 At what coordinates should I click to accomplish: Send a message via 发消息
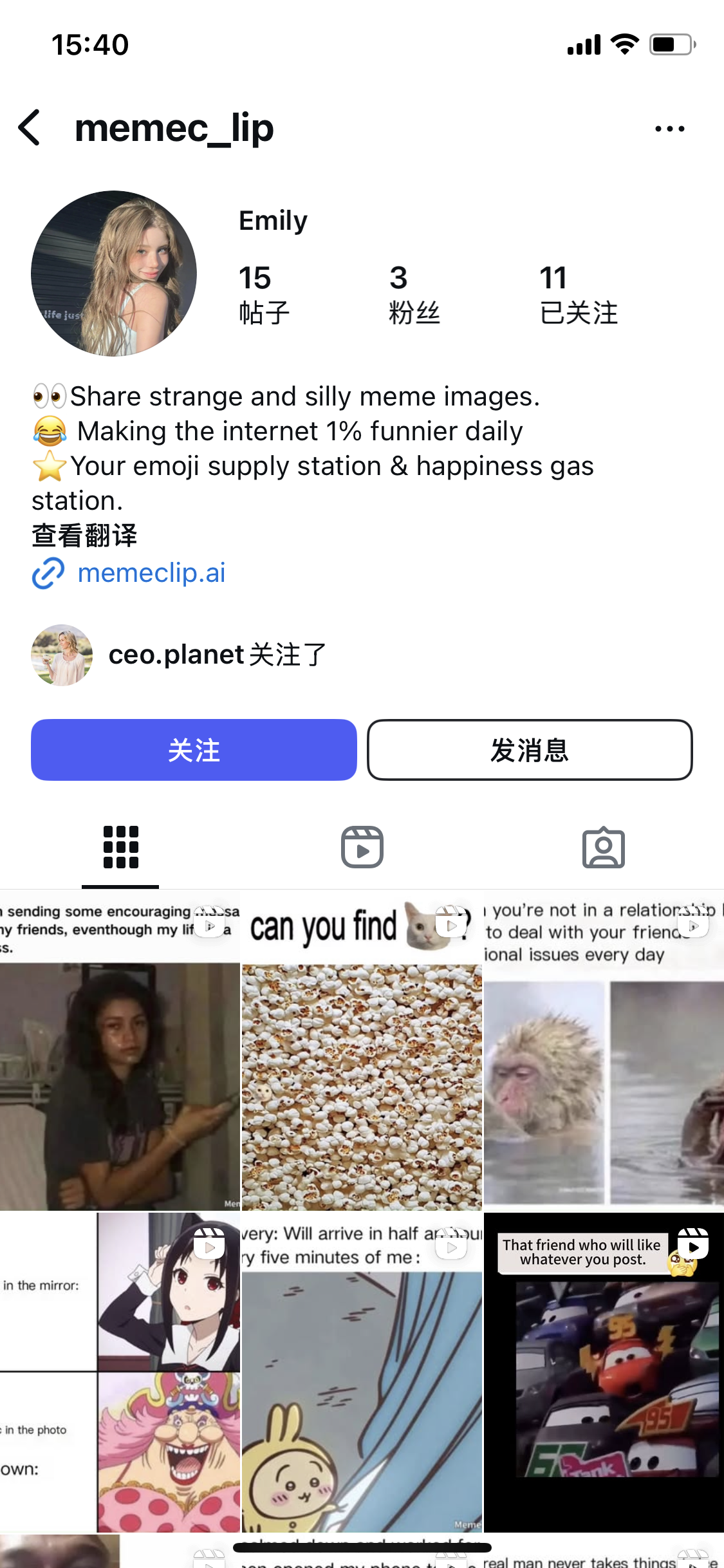point(530,750)
